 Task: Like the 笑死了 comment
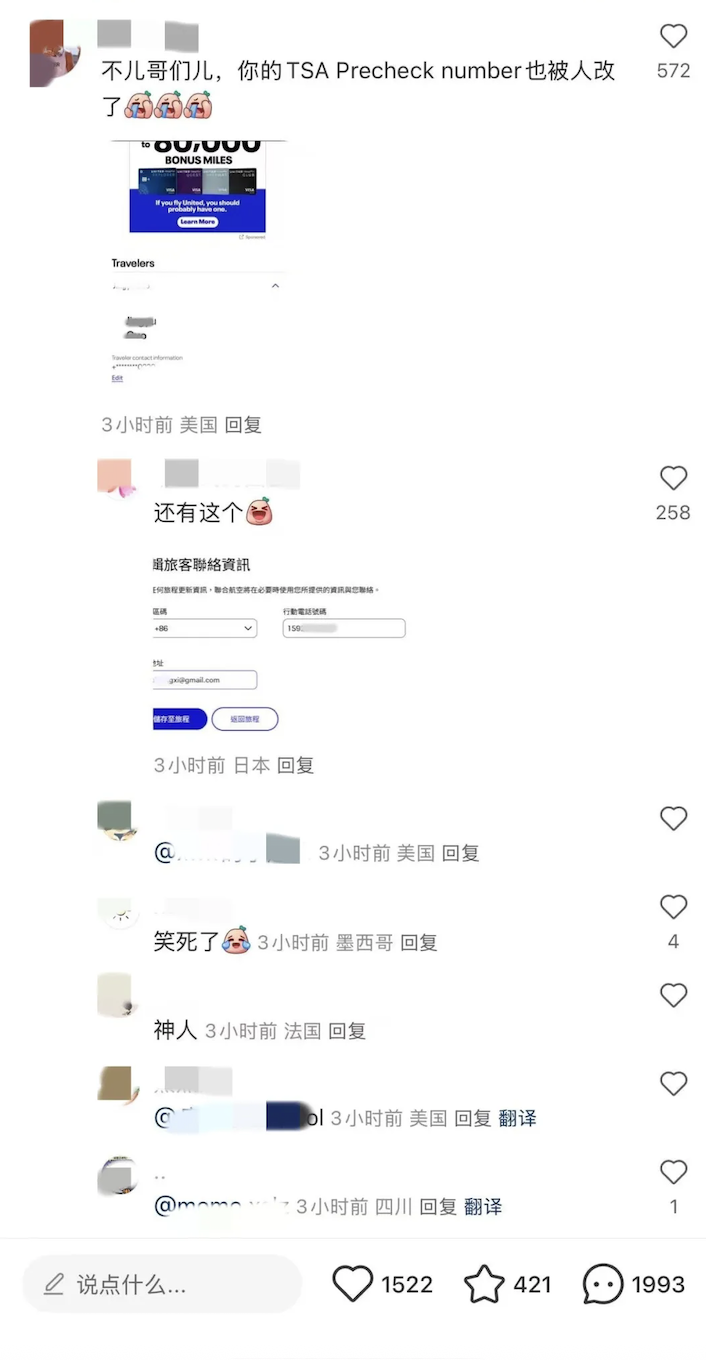point(673,907)
